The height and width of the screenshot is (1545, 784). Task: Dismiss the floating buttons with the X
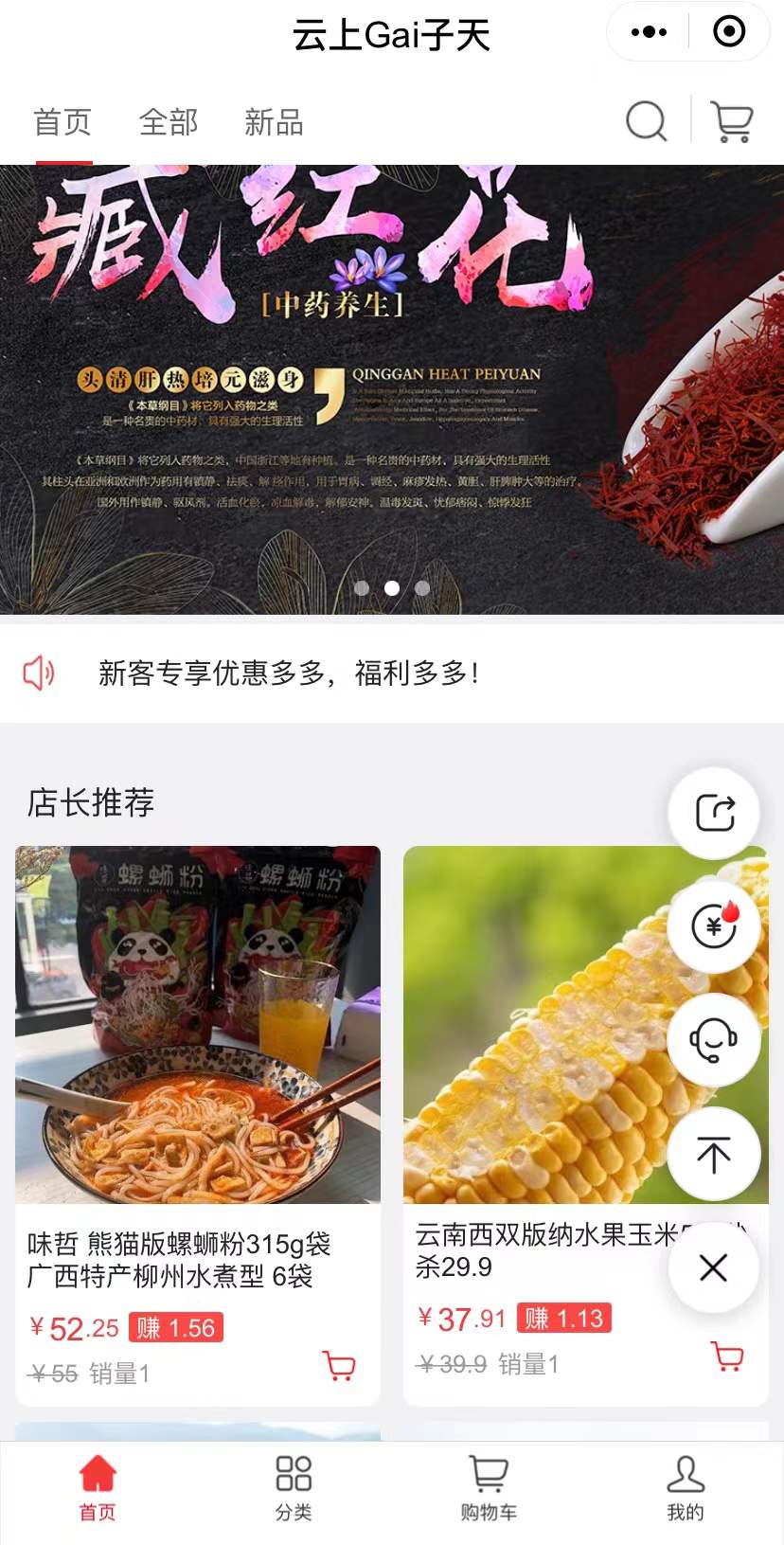point(714,1267)
